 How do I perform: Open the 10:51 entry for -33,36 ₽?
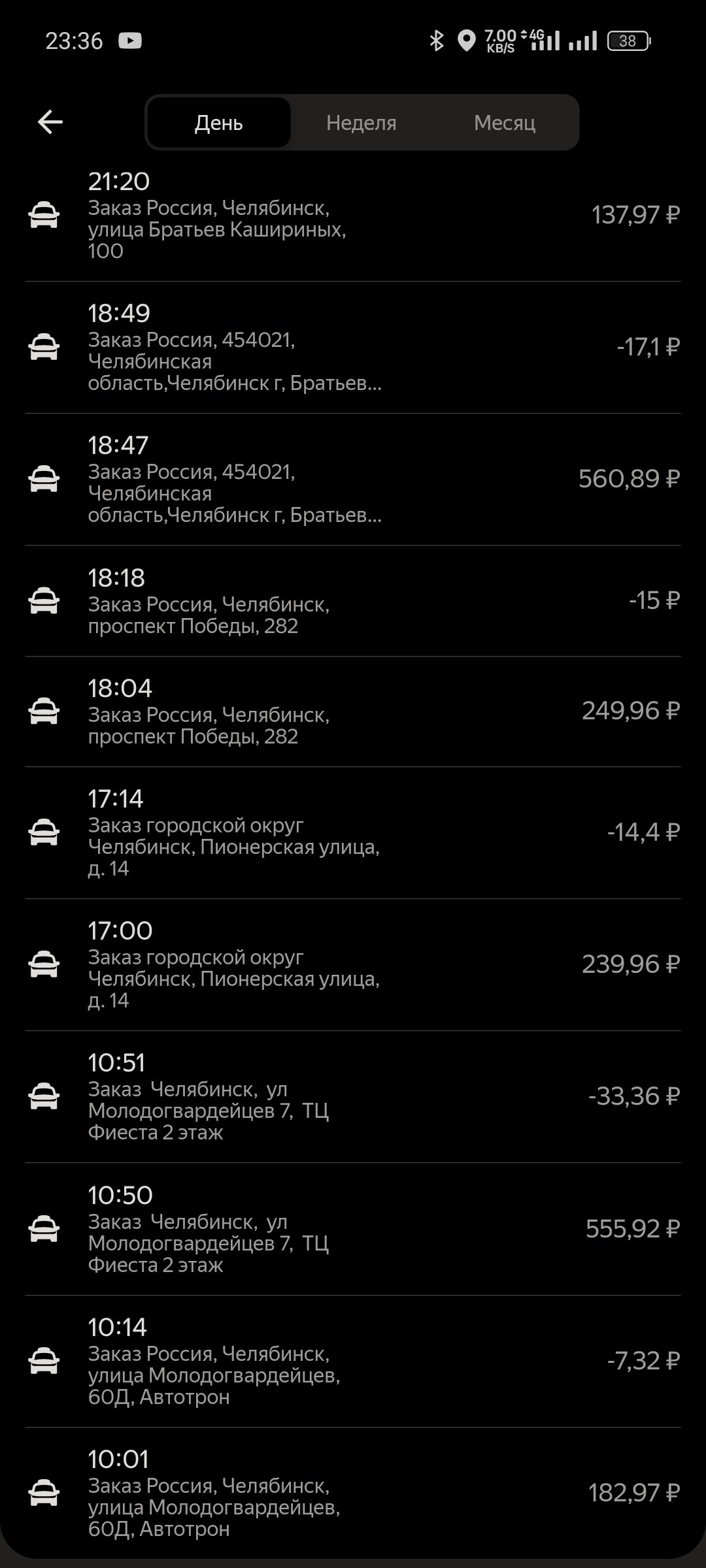353,1096
